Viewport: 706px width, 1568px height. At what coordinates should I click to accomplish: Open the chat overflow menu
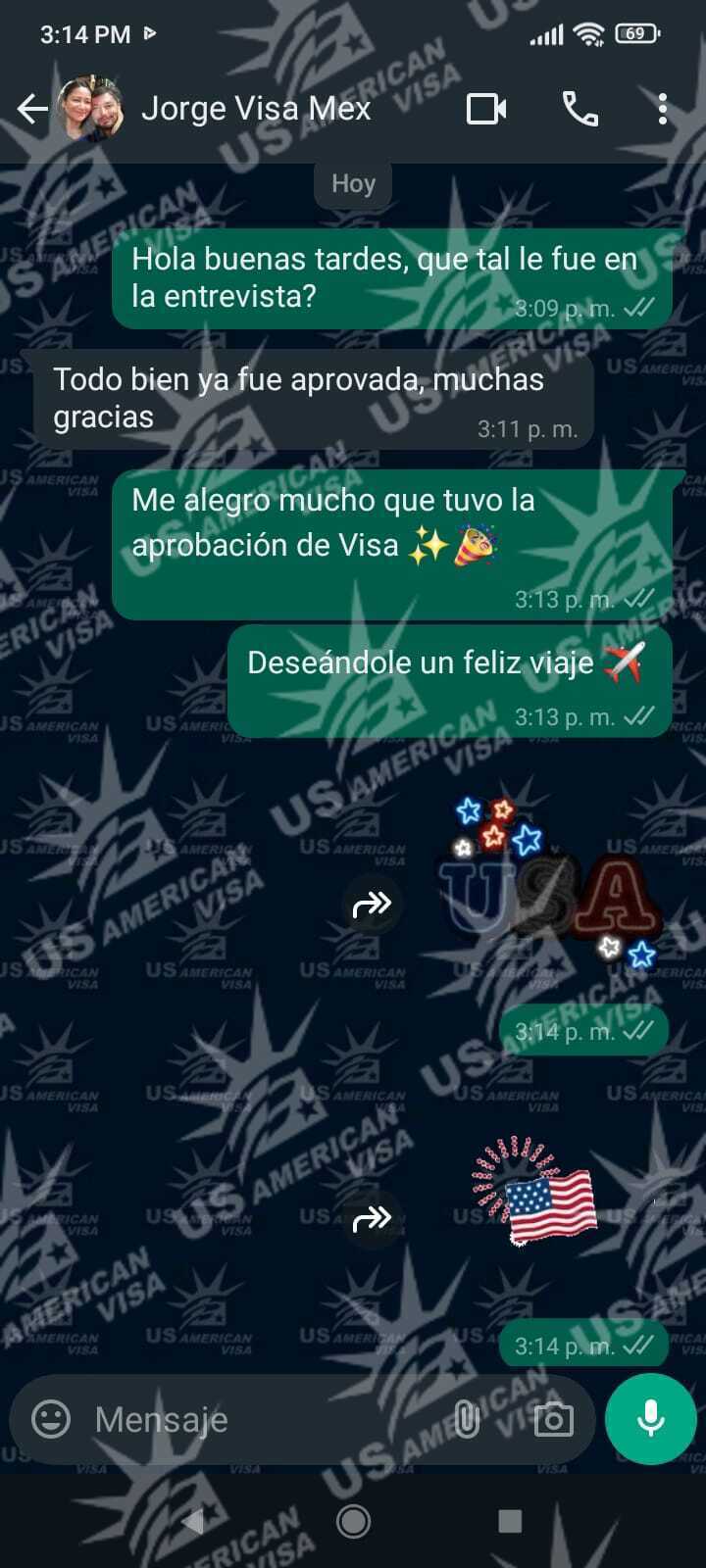point(663,109)
